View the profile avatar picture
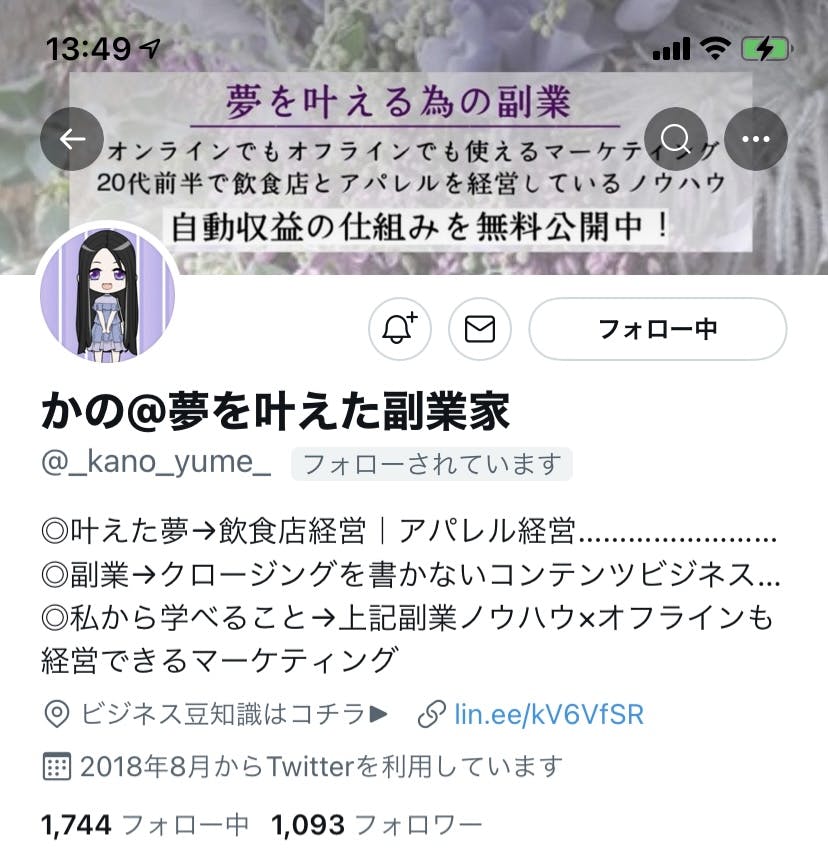The width and height of the screenshot is (828, 860). tap(107, 294)
